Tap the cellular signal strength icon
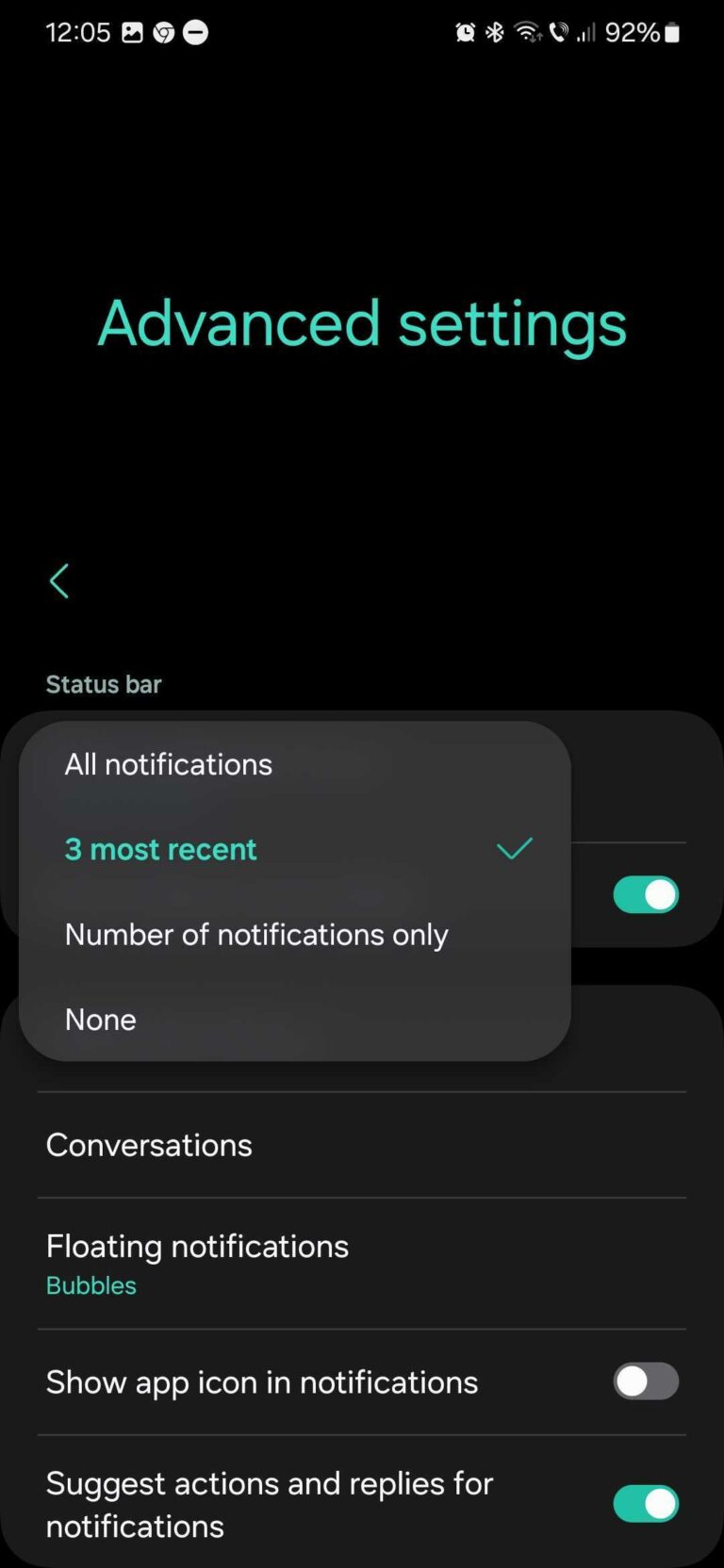 coord(588,31)
